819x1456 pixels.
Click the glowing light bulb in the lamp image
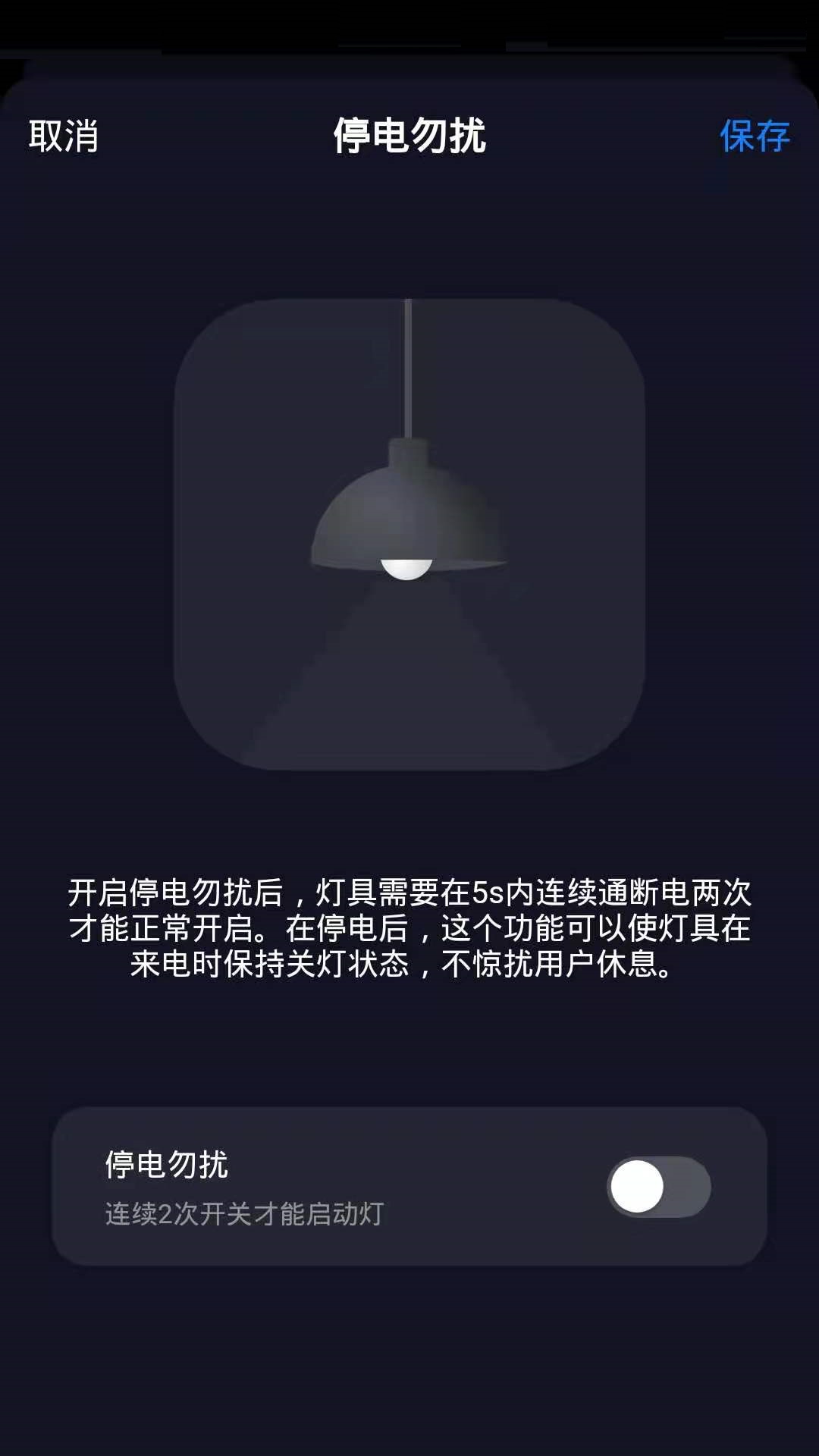[407, 570]
